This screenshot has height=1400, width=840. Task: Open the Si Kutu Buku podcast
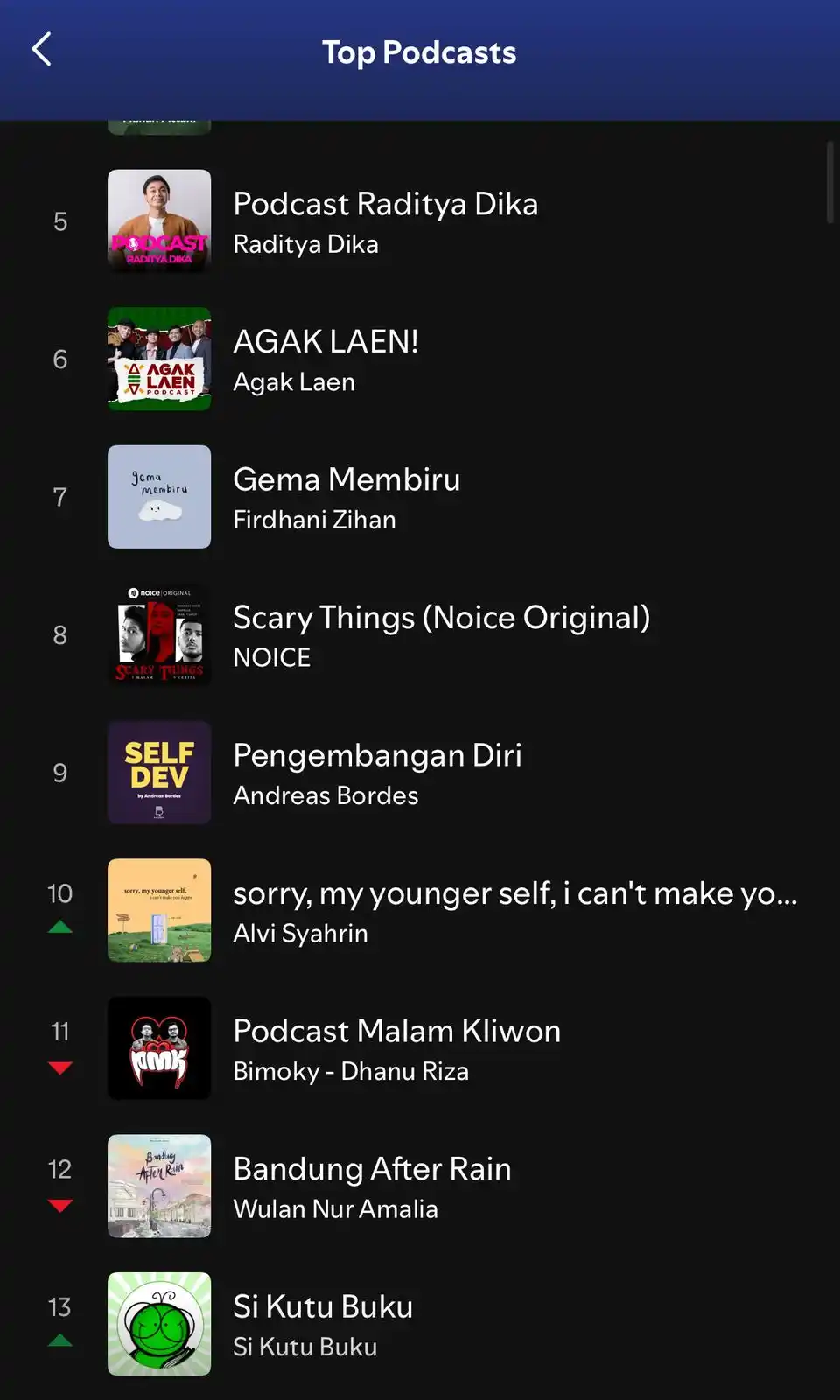click(x=323, y=1324)
